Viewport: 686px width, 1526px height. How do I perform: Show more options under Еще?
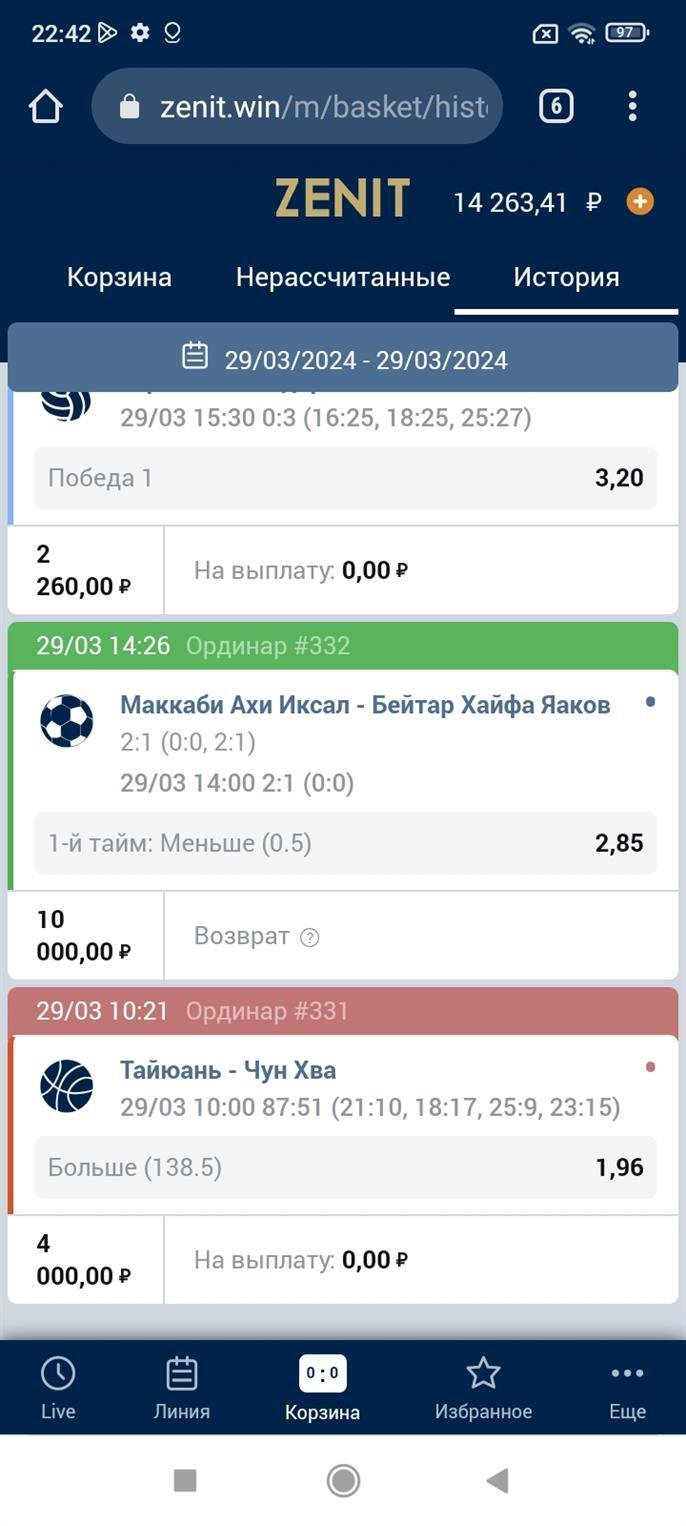coord(627,1388)
